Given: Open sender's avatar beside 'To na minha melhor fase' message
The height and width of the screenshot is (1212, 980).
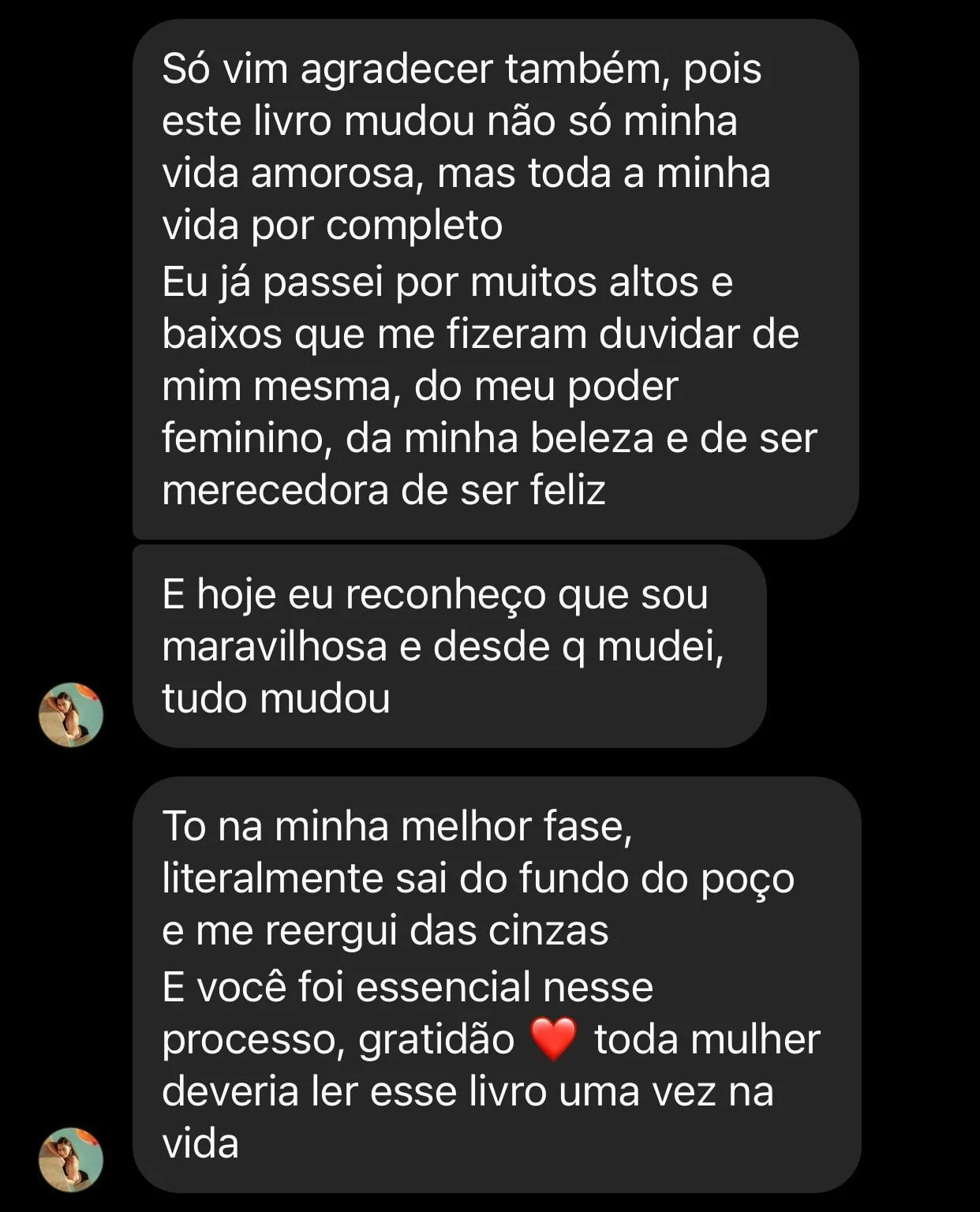Looking at the screenshot, I should (71, 1159).
